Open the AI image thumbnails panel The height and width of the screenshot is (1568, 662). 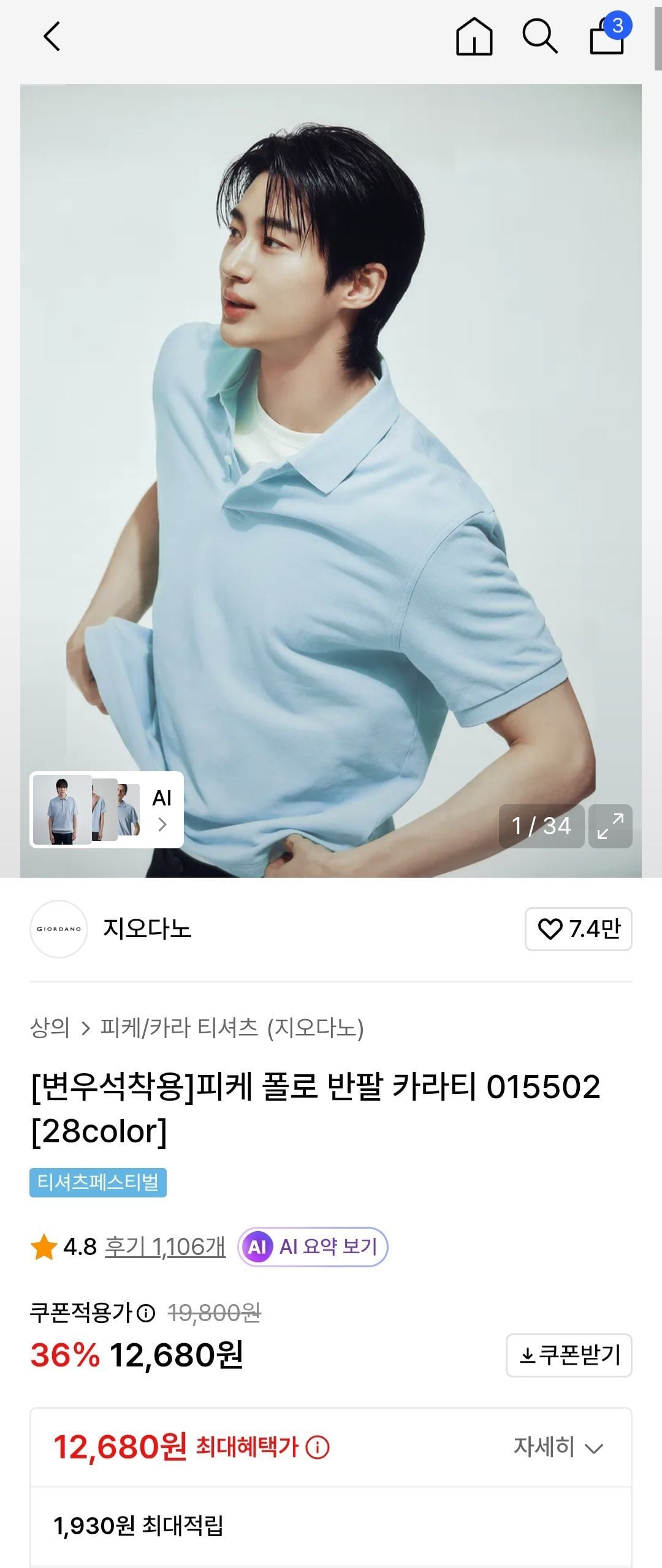(x=107, y=809)
